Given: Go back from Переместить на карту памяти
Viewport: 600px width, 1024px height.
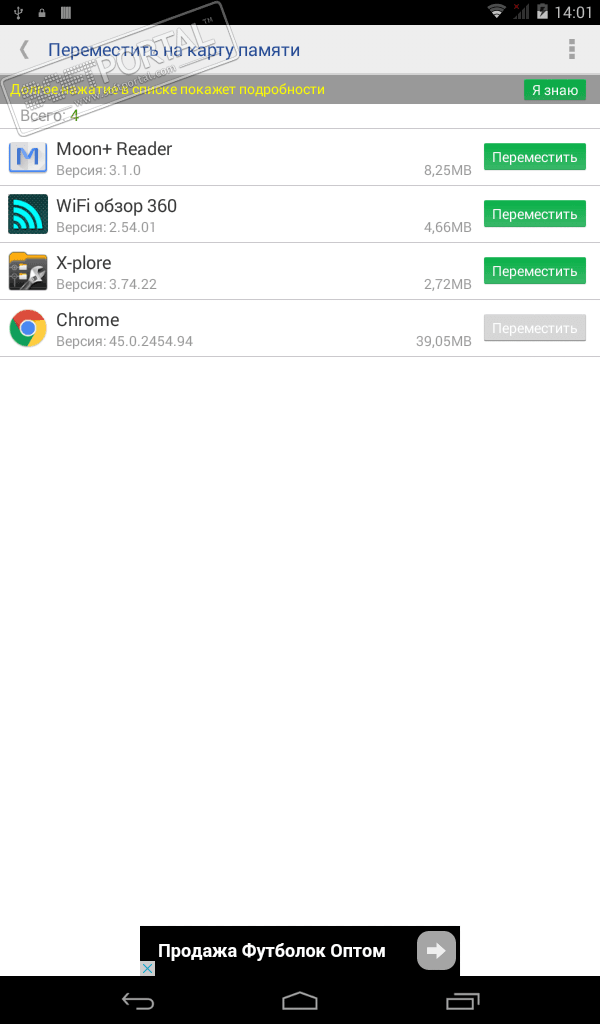Looking at the screenshot, I should [24, 50].
